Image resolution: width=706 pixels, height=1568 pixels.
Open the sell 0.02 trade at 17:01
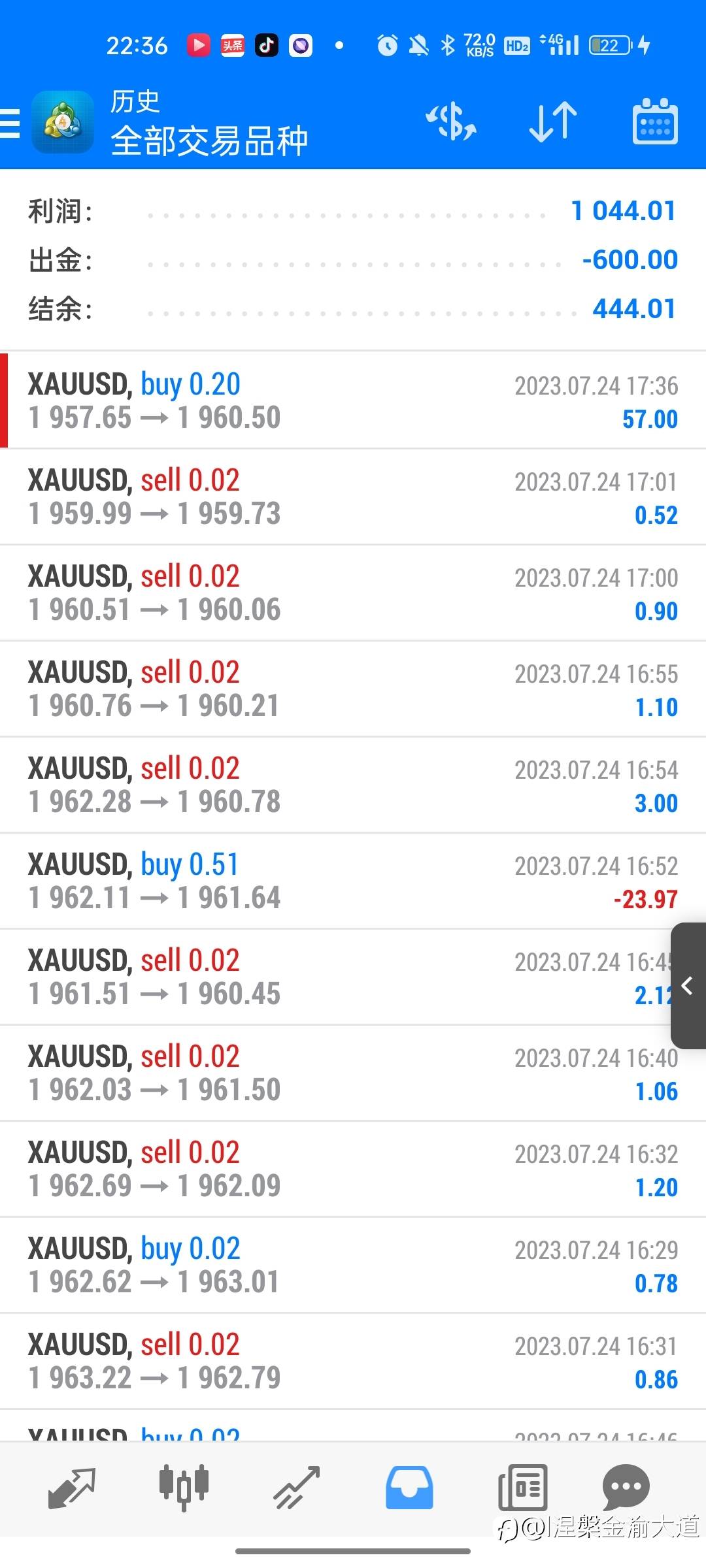353,497
